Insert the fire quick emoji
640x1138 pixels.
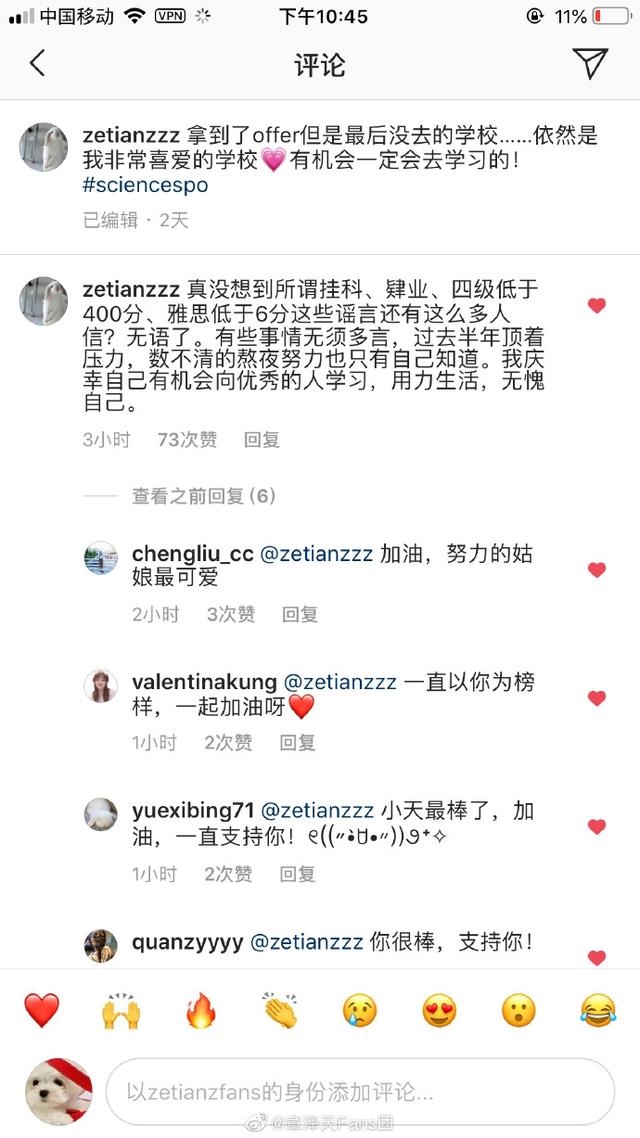[201, 1010]
